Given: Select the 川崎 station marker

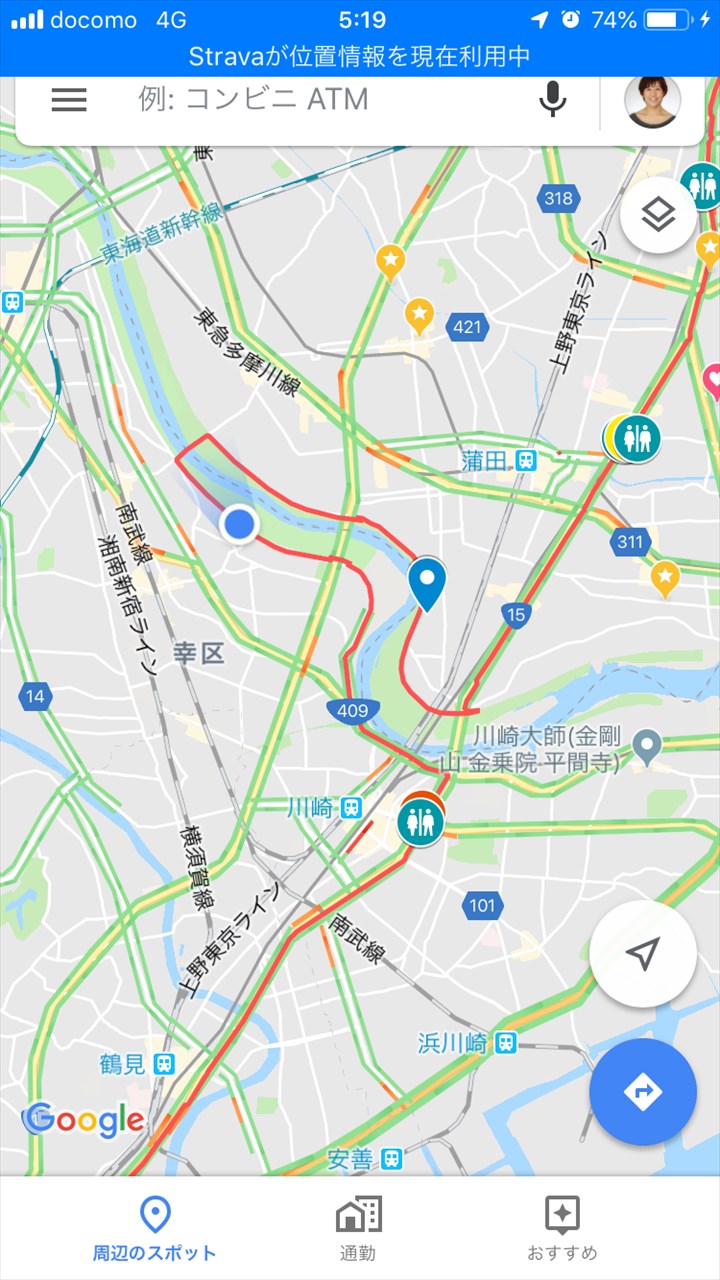Looking at the screenshot, I should [x=351, y=808].
